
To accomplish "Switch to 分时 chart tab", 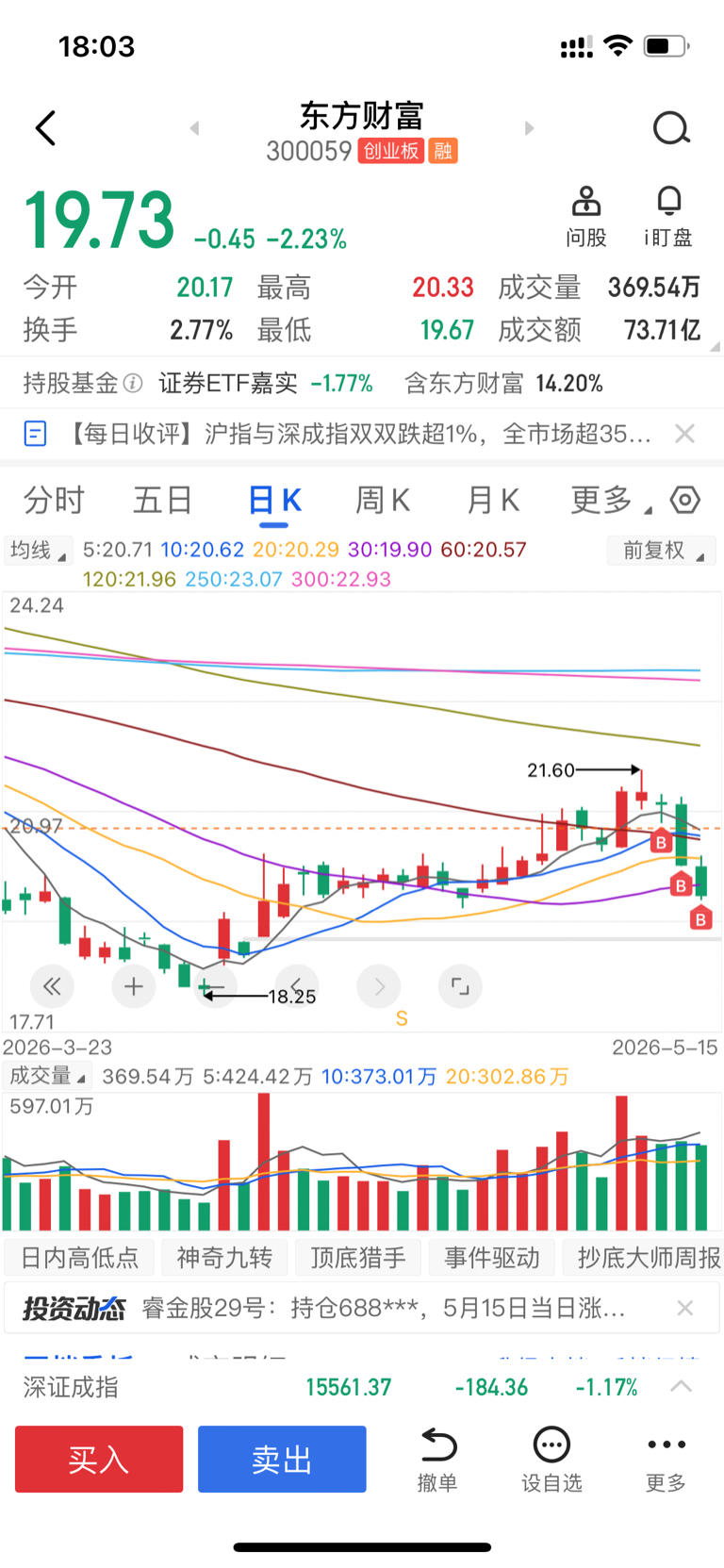I will [54, 500].
